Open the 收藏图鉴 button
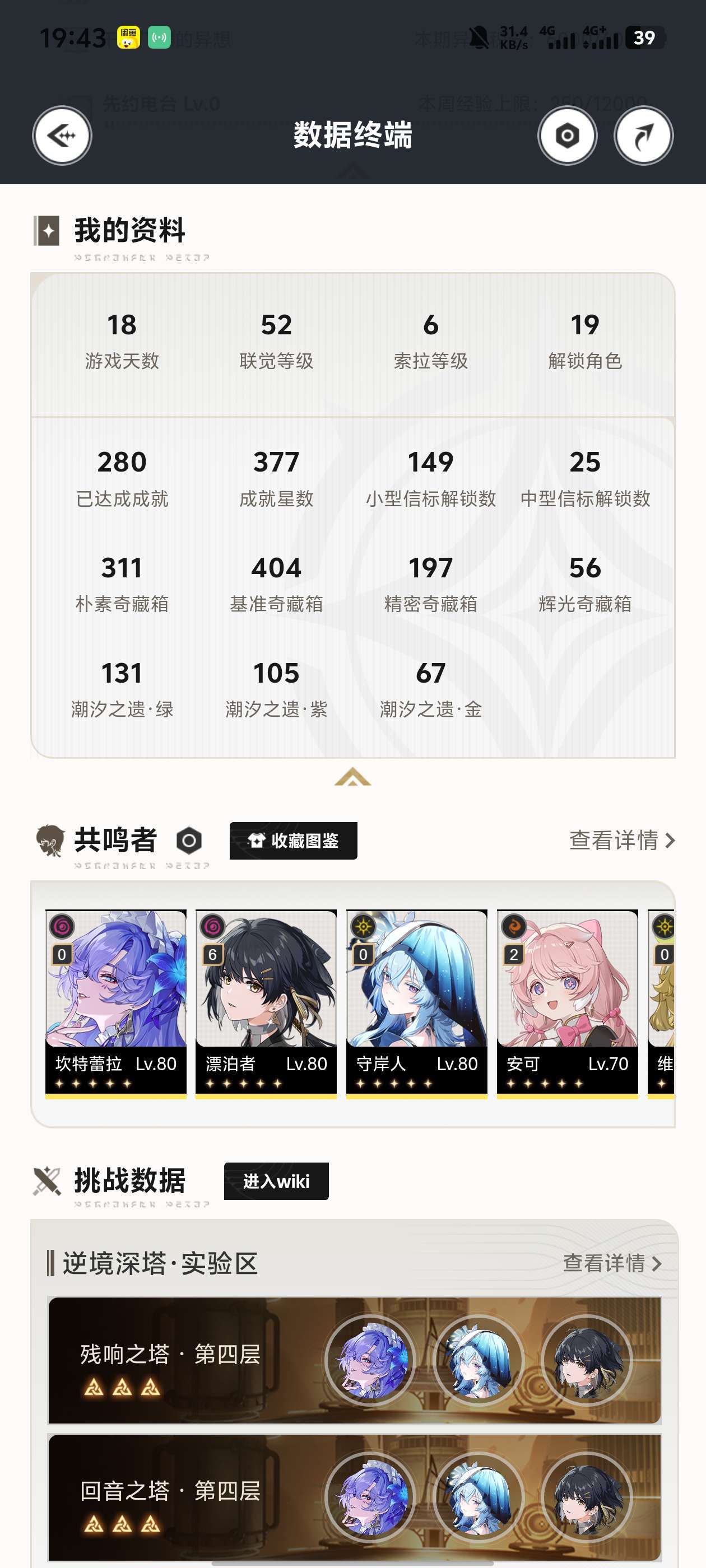Image resolution: width=706 pixels, height=1568 pixels. click(293, 841)
